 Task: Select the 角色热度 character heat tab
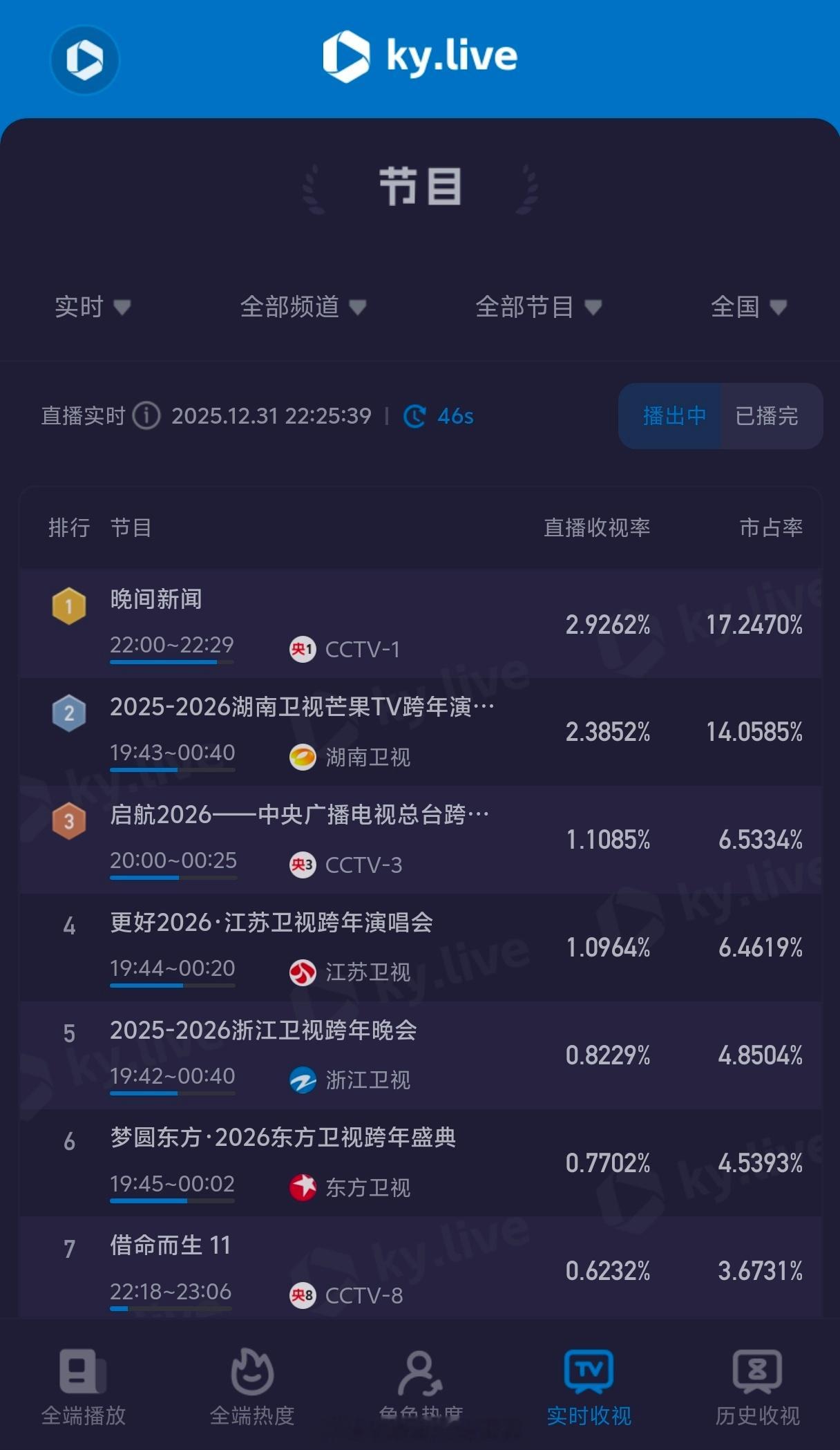(x=419, y=1379)
